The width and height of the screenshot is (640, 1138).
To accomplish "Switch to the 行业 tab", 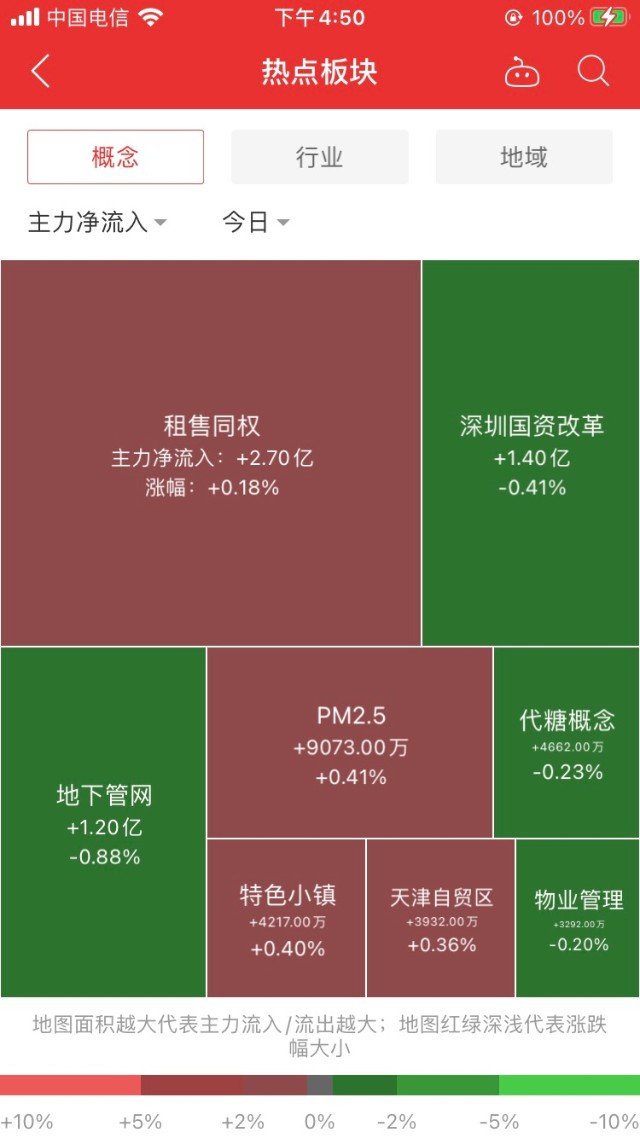I will [320, 157].
